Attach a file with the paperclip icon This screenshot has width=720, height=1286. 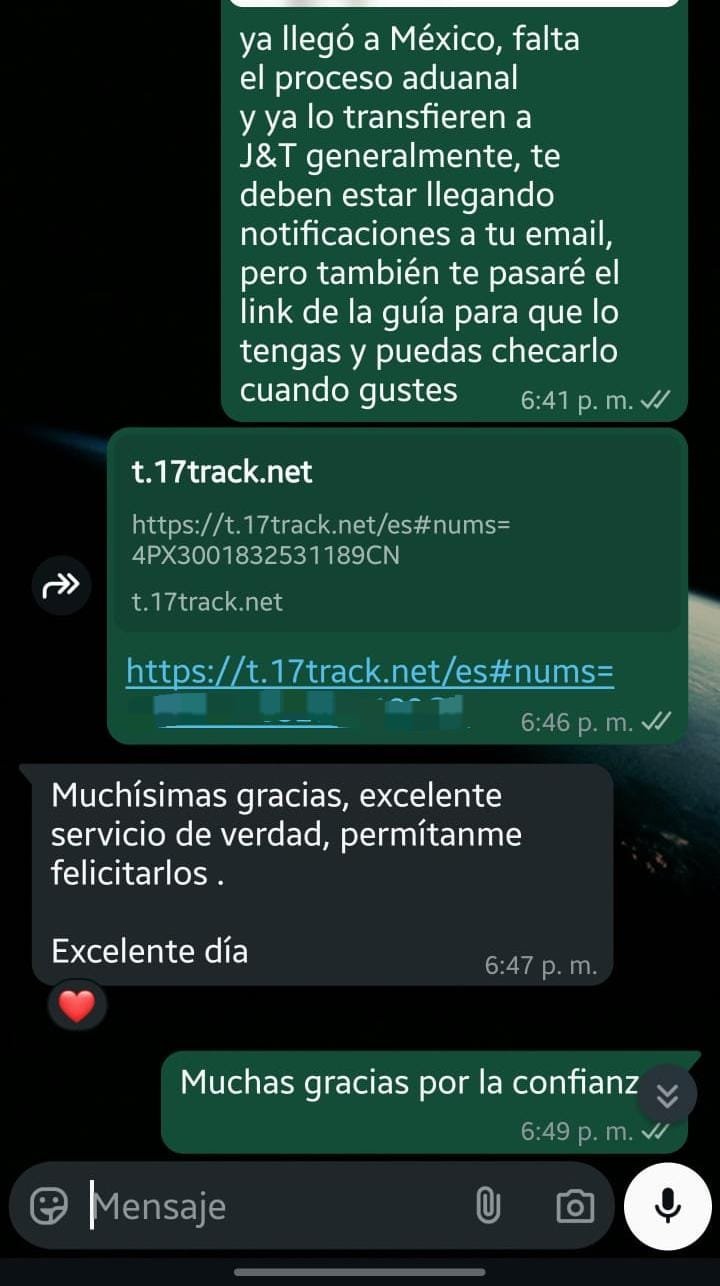[x=487, y=1206]
